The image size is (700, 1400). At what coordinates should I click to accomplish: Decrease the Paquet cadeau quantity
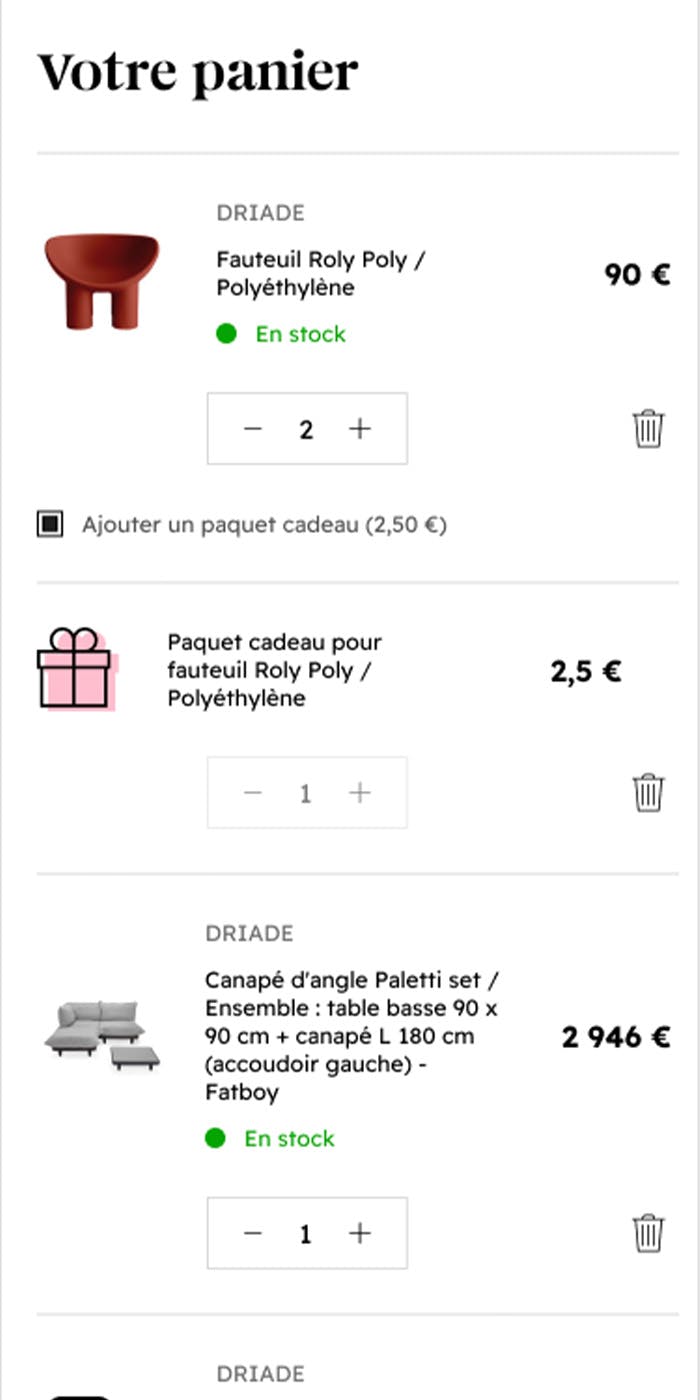[253, 793]
